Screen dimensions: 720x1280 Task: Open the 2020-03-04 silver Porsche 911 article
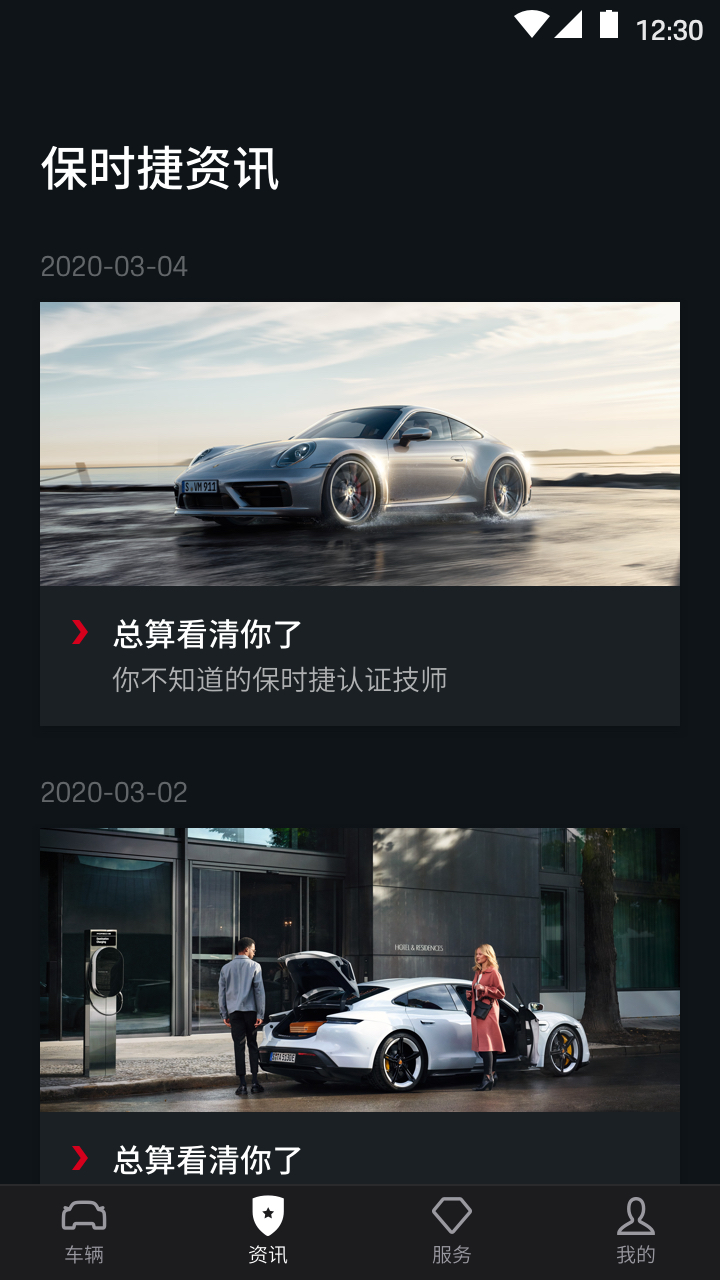tap(360, 513)
